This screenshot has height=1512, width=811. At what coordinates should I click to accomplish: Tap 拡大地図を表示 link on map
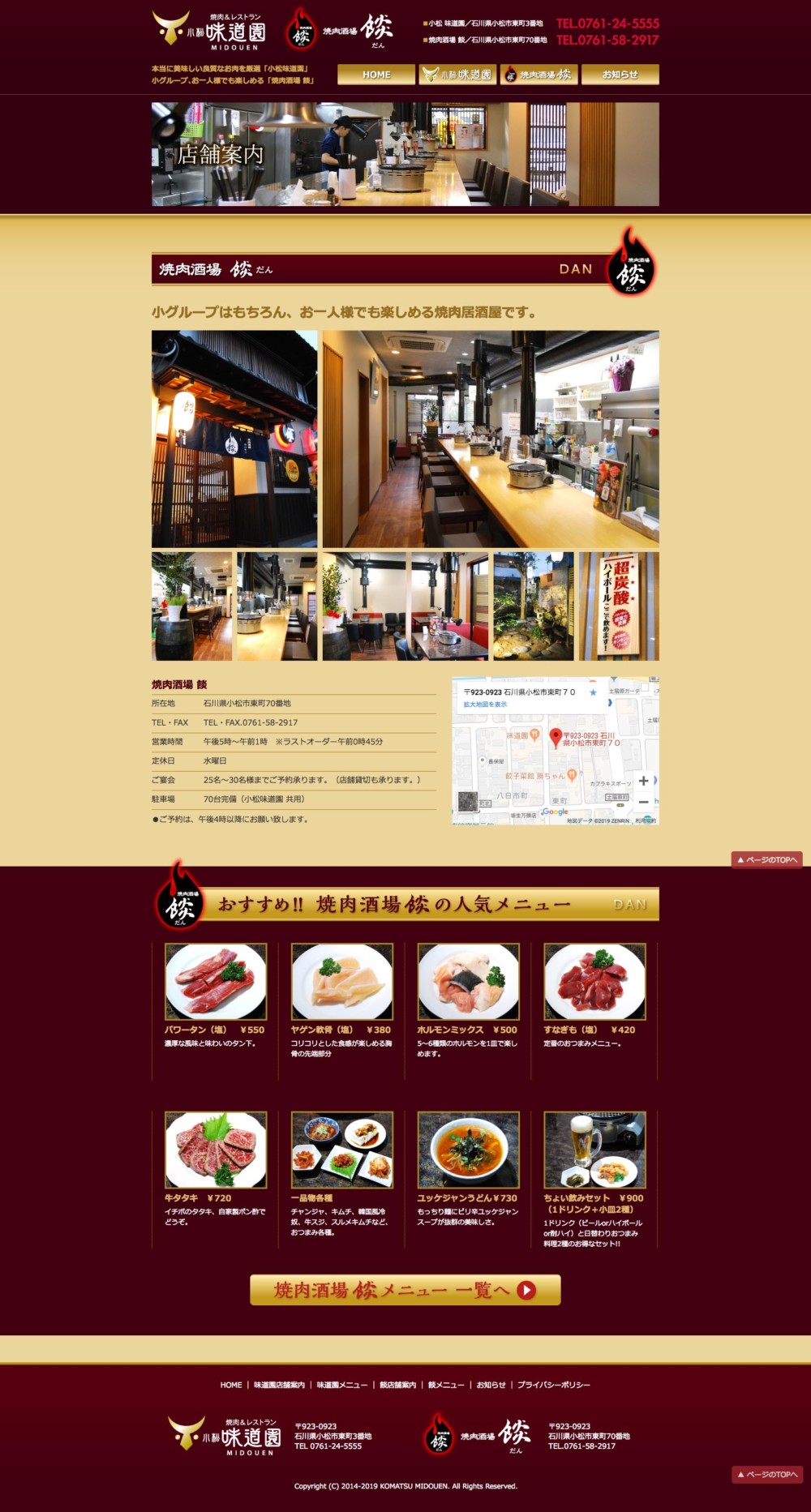pyautogui.click(x=485, y=705)
